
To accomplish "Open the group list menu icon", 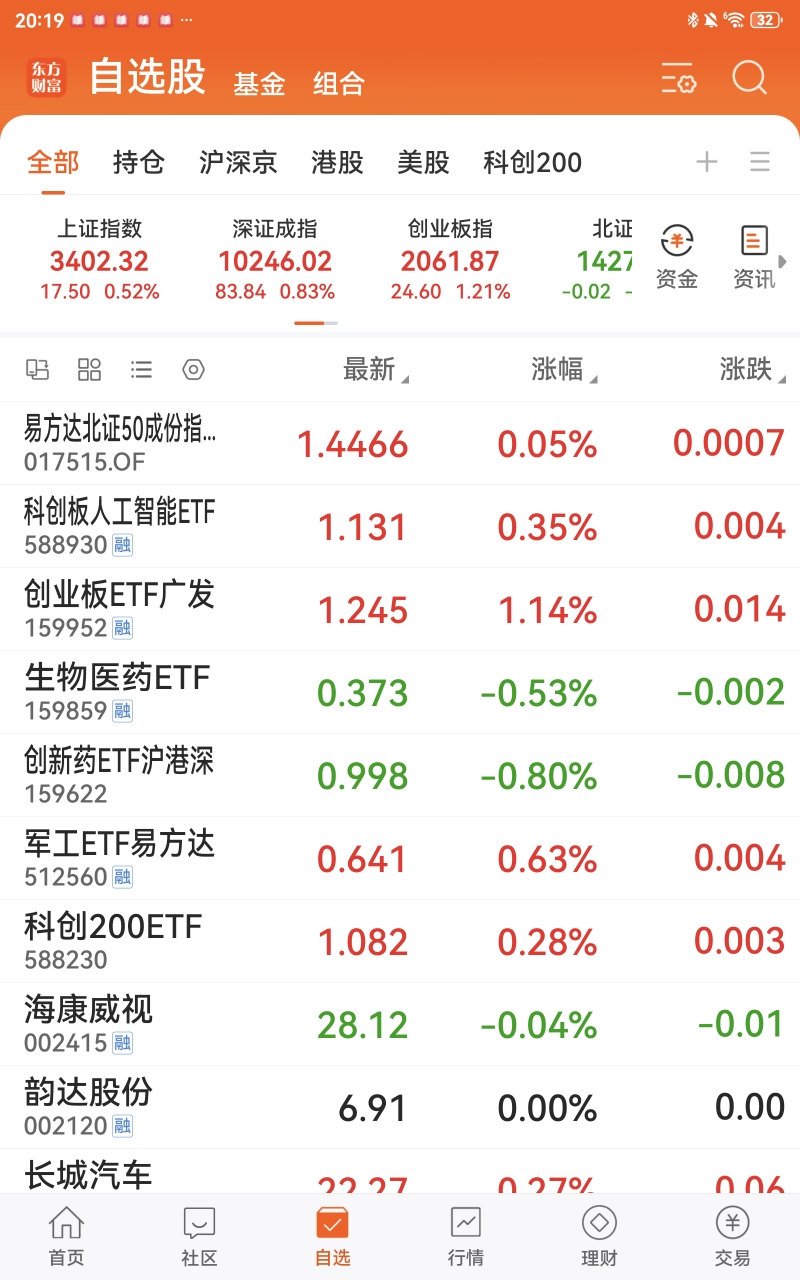I will pyautogui.click(x=760, y=162).
